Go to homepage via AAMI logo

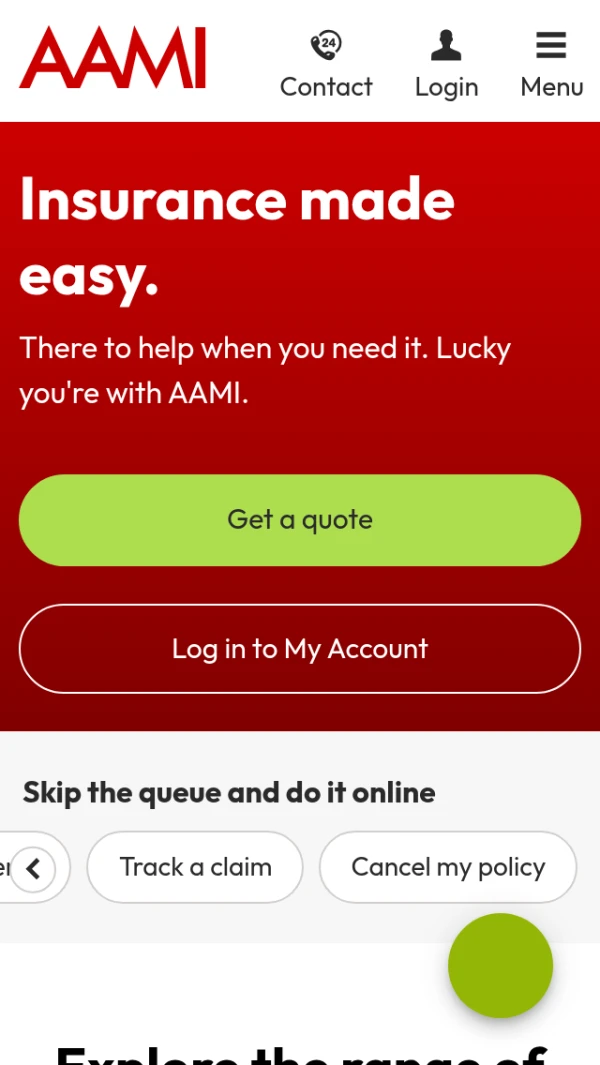112,58
